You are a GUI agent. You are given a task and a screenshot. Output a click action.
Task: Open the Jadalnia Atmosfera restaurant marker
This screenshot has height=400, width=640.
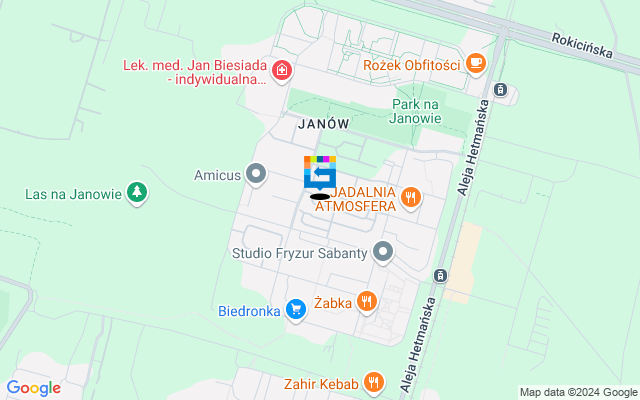(409, 198)
